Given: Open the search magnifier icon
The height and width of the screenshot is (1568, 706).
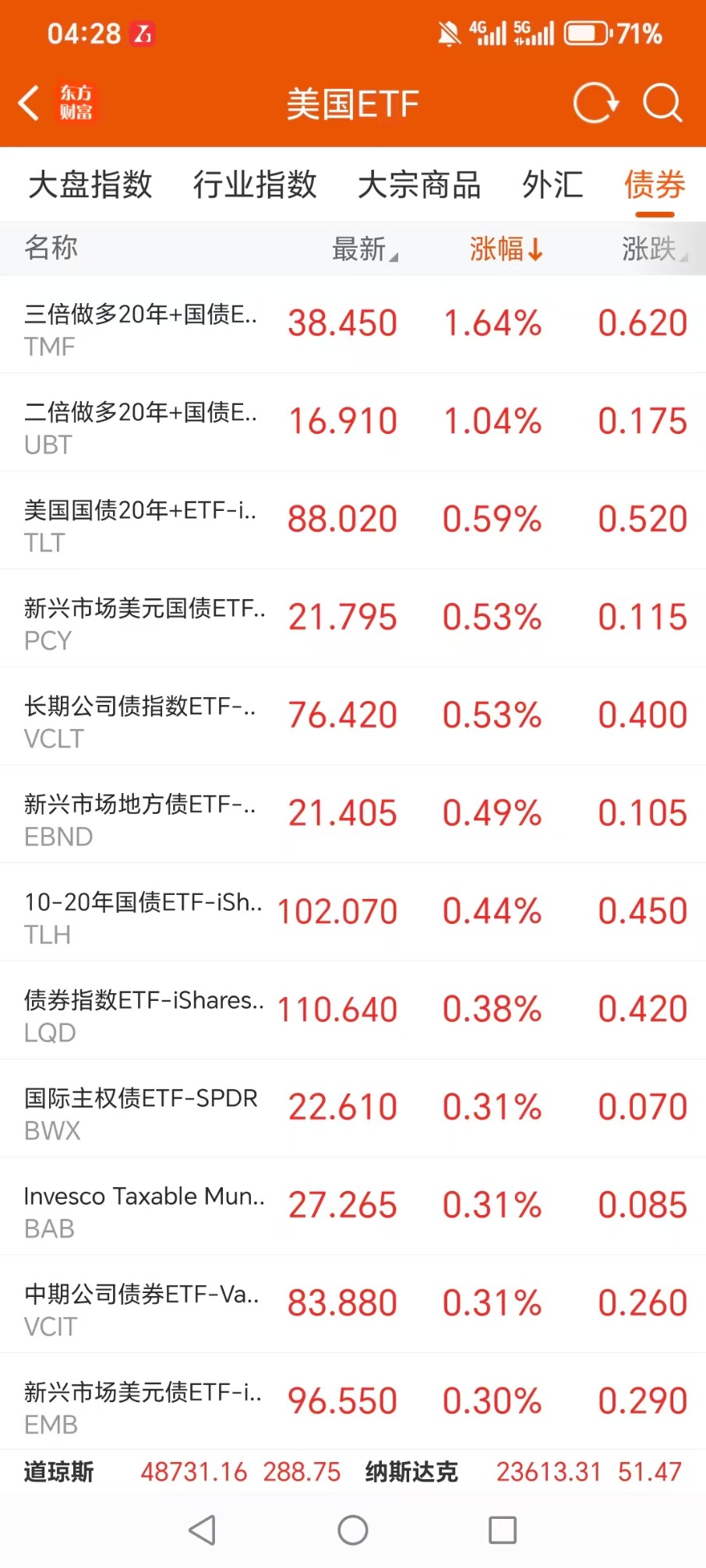Looking at the screenshot, I should [x=662, y=104].
